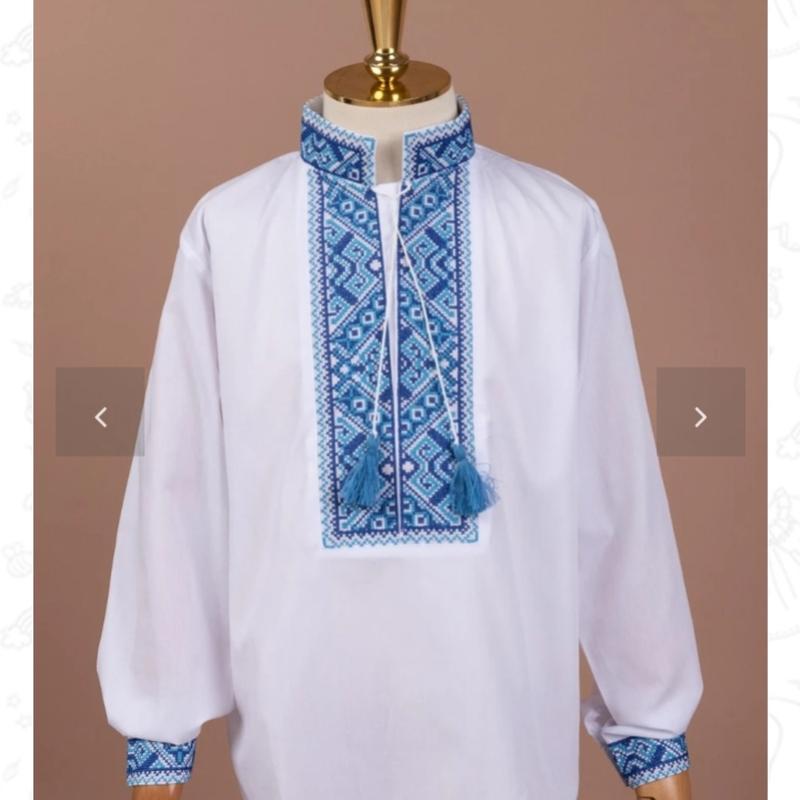Go to the previous product image

coord(100,412)
